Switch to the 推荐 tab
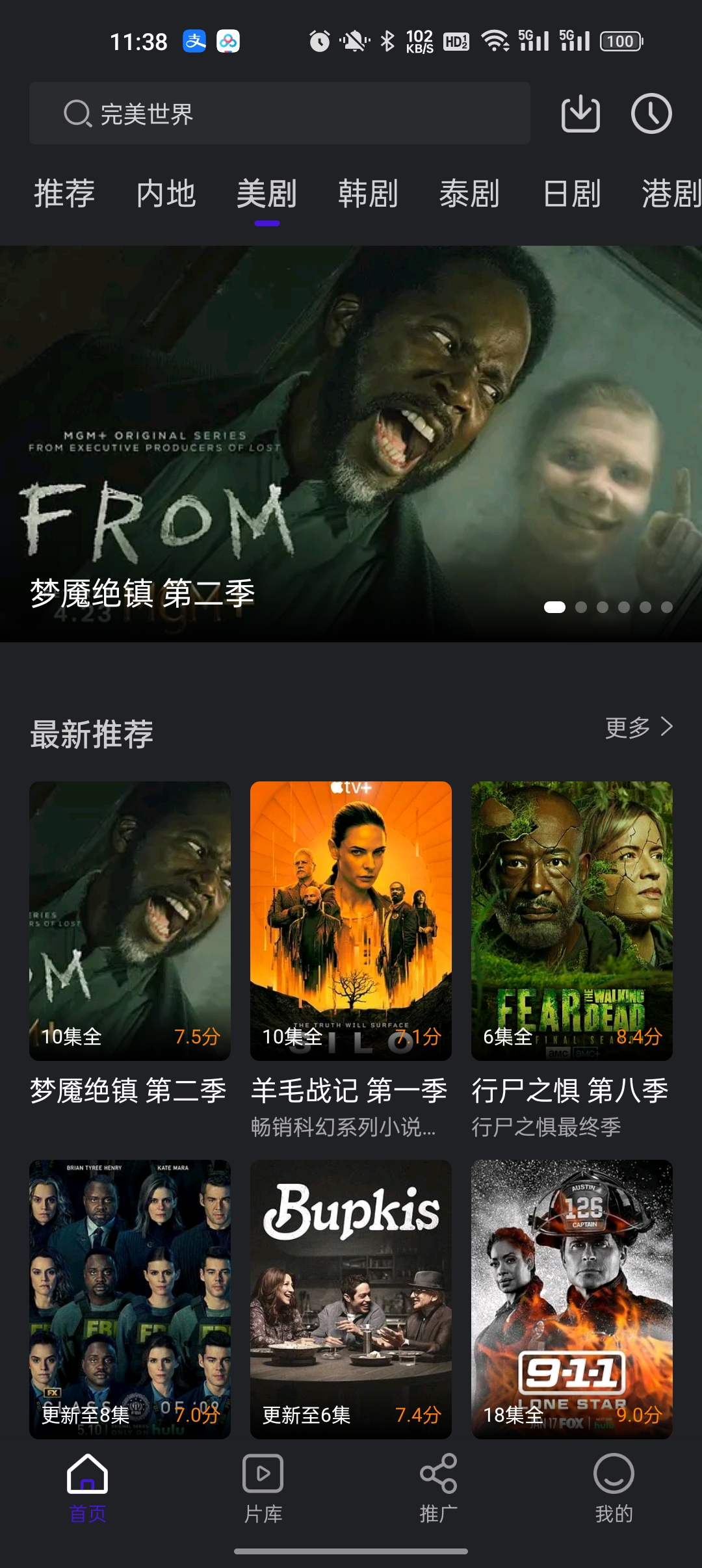The height and width of the screenshot is (1568, 702). [64, 193]
